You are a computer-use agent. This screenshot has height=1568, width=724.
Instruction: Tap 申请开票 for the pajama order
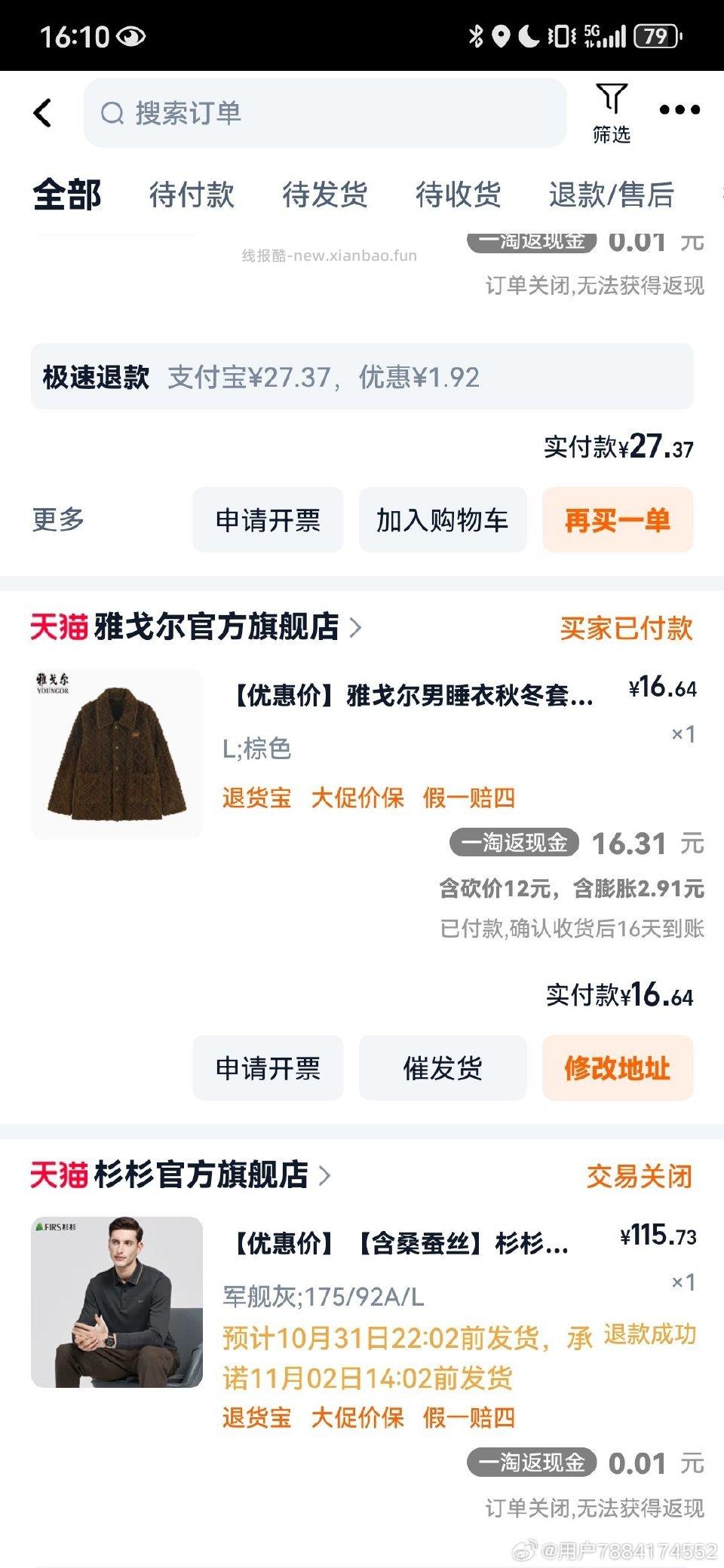(x=268, y=1067)
